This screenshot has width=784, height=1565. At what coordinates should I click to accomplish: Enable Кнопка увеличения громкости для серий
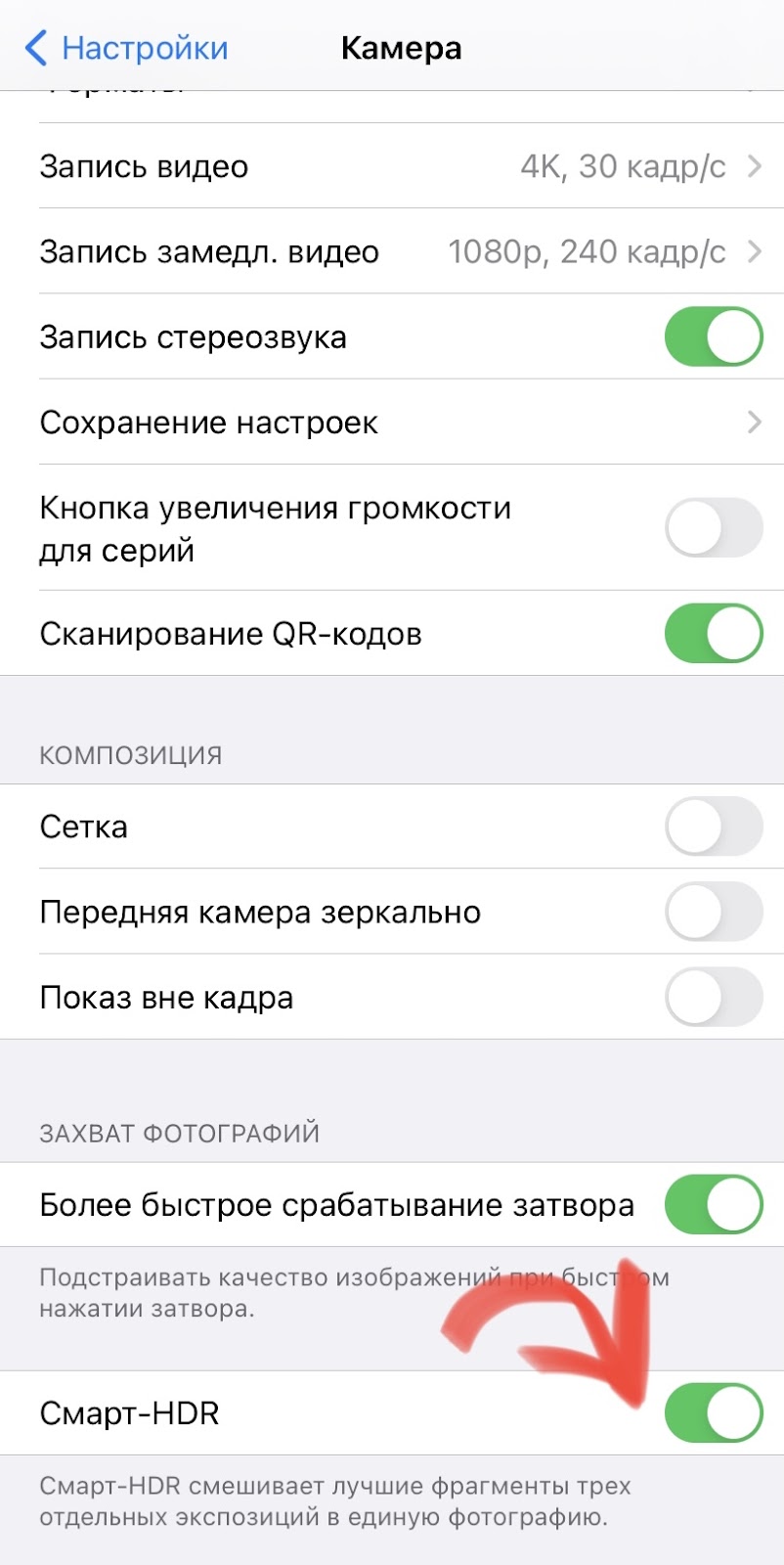(x=714, y=527)
